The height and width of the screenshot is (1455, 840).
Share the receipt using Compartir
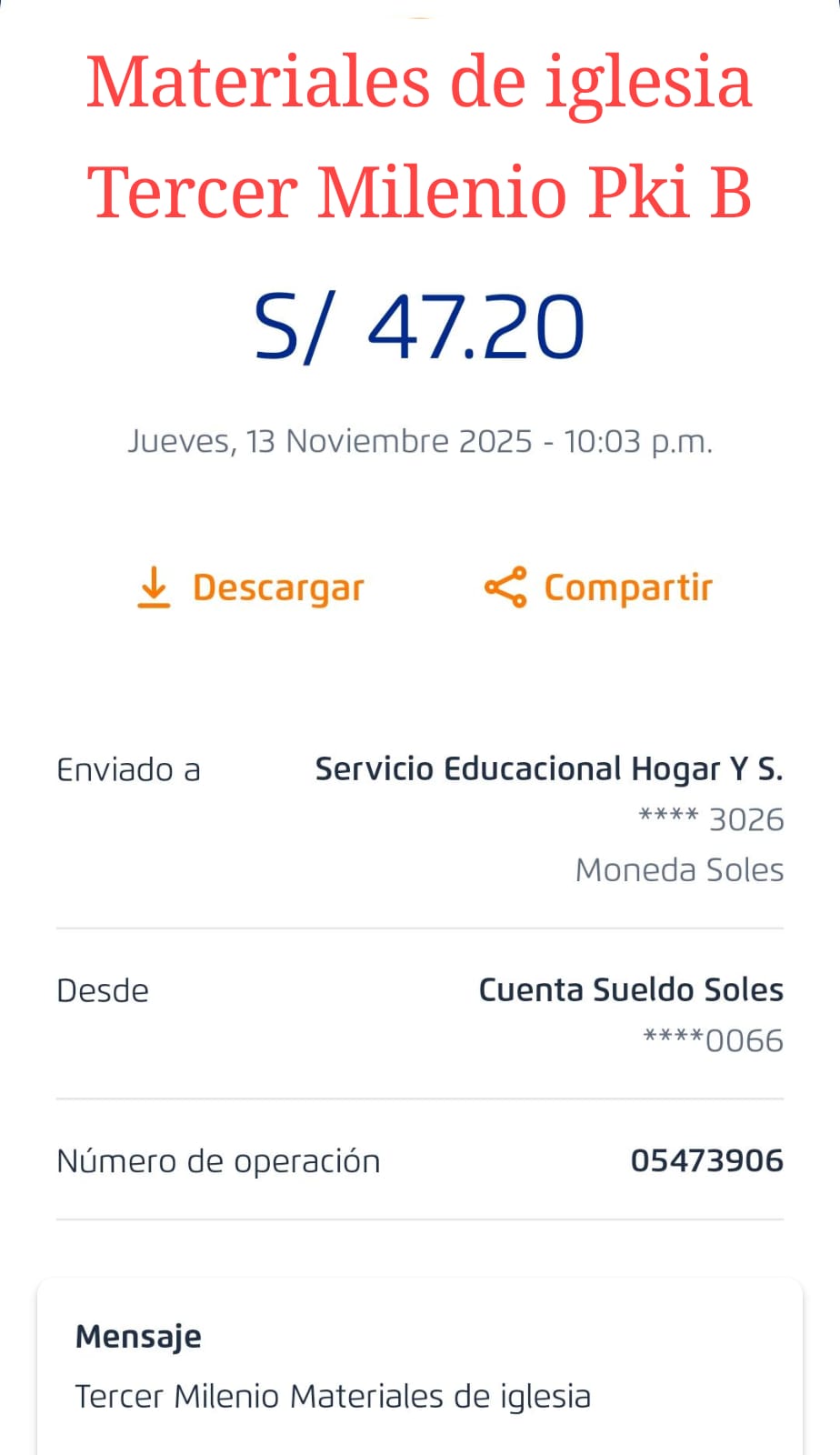pyautogui.click(x=598, y=587)
